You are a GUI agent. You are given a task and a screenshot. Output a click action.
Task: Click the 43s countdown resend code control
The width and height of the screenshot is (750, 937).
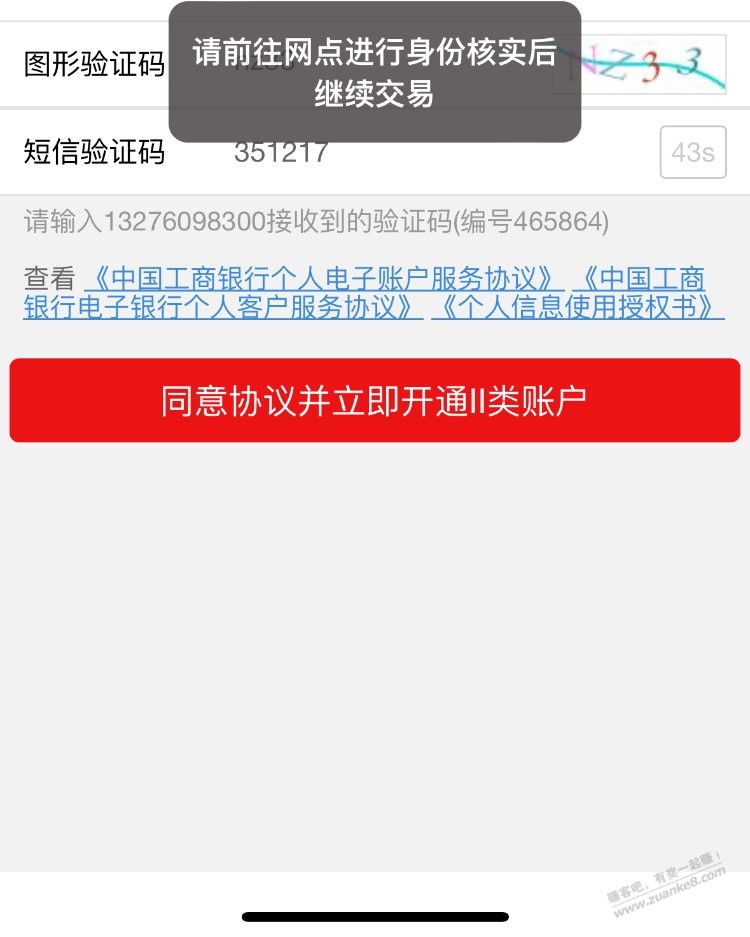pyautogui.click(x=692, y=152)
